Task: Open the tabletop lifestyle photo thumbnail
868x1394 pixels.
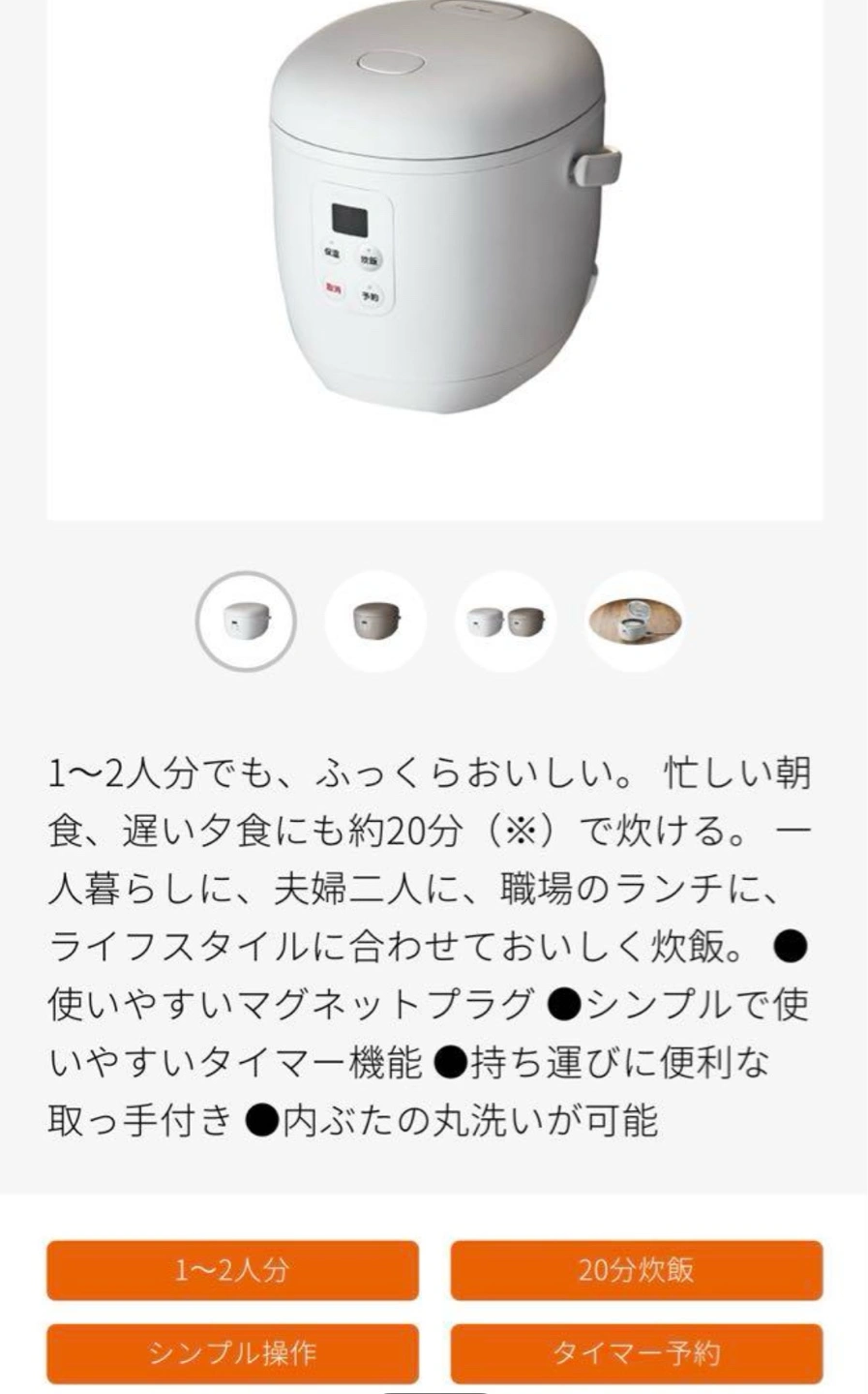Action: tap(635, 621)
